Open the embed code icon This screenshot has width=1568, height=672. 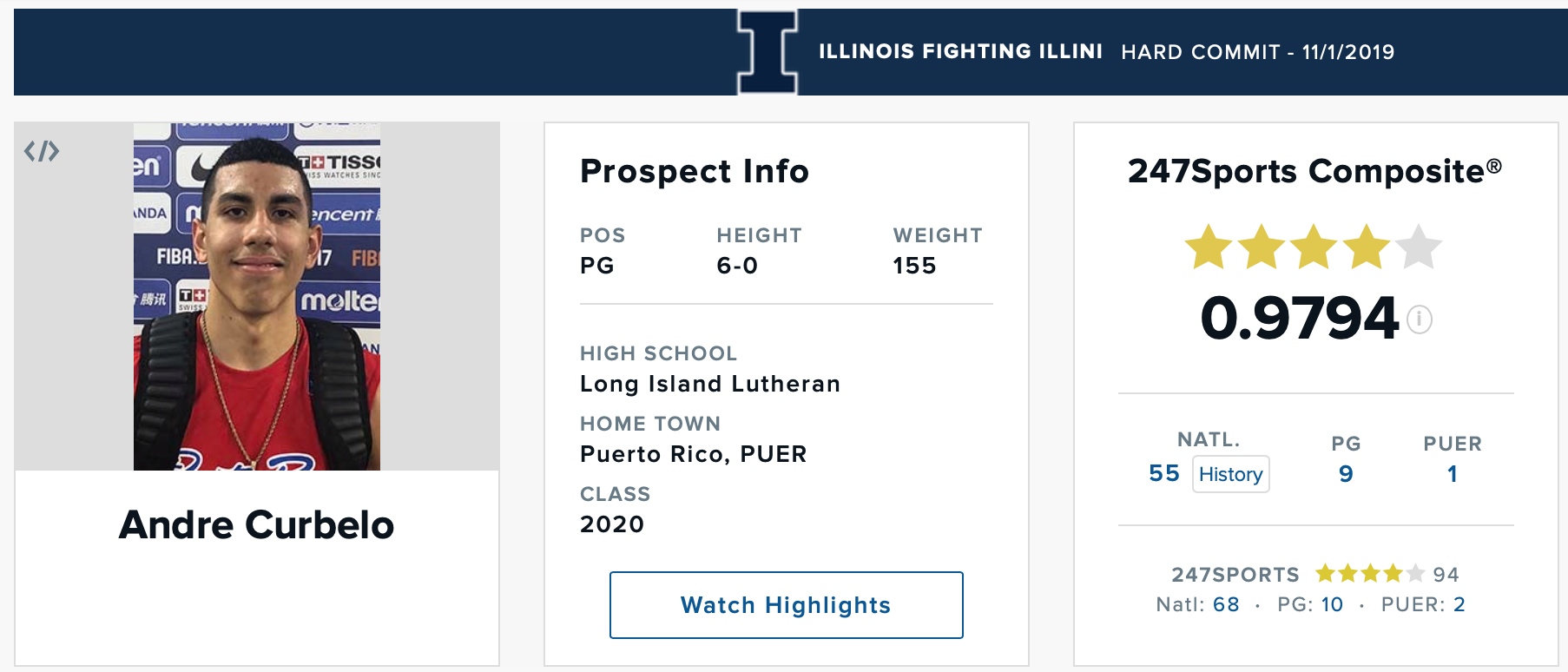(x=42, y=151)
